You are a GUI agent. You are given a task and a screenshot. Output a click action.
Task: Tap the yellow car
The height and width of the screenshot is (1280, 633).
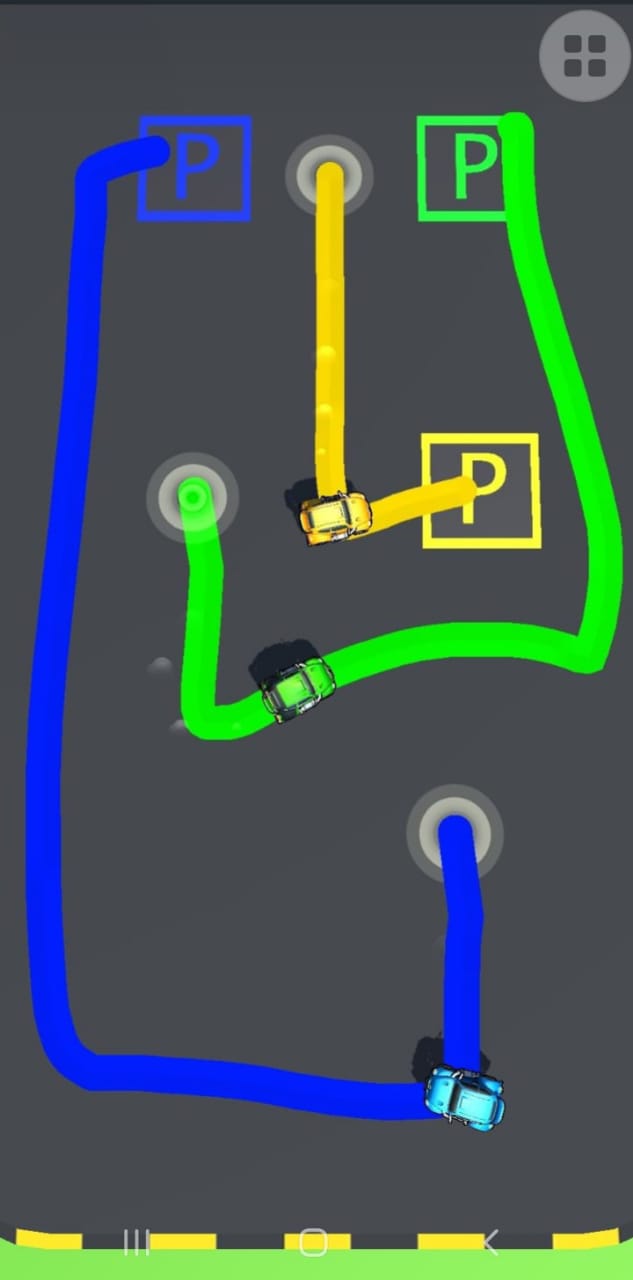point(335,517)
